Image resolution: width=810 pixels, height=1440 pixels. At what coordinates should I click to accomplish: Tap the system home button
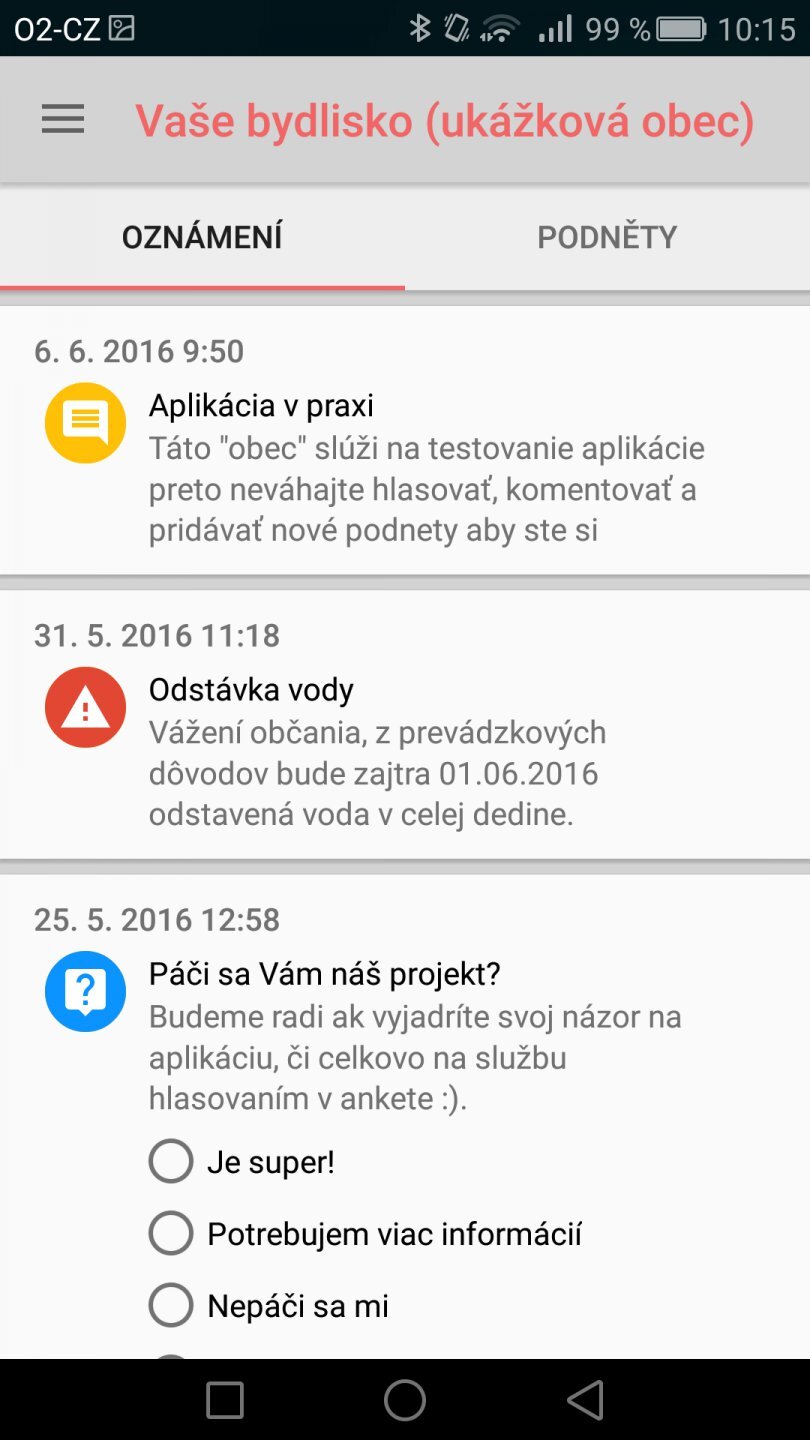[x=405, y=1400]
